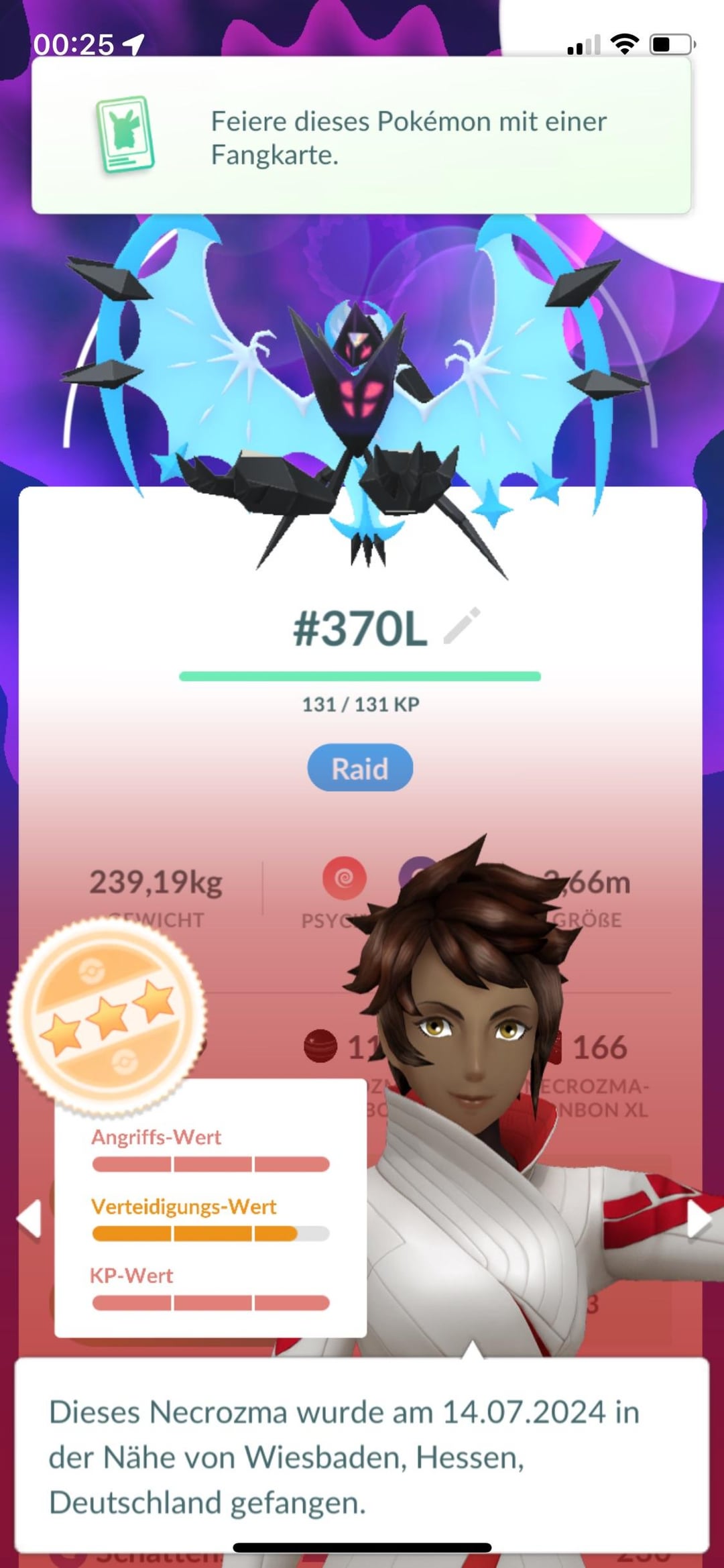Tap the Raid tag
This screenshot has width=724, height=1568.
360,768
